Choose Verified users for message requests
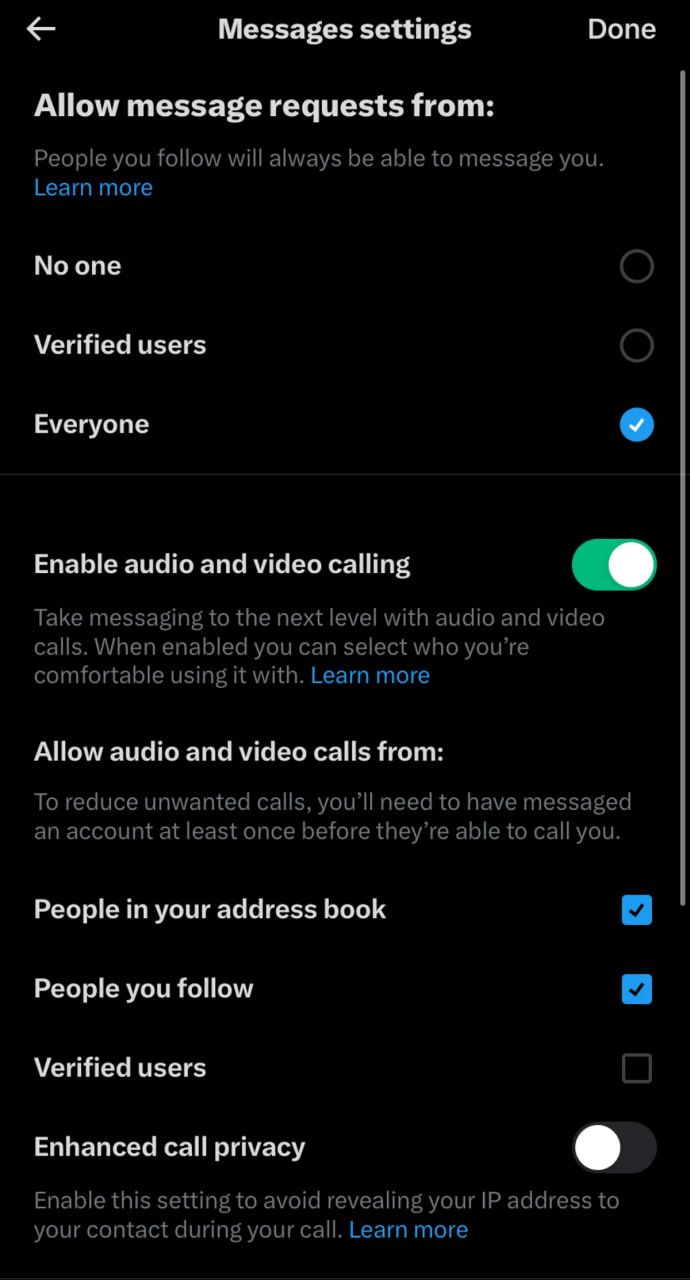This screenshot has height=1280, width=690. tap(636, 345)
